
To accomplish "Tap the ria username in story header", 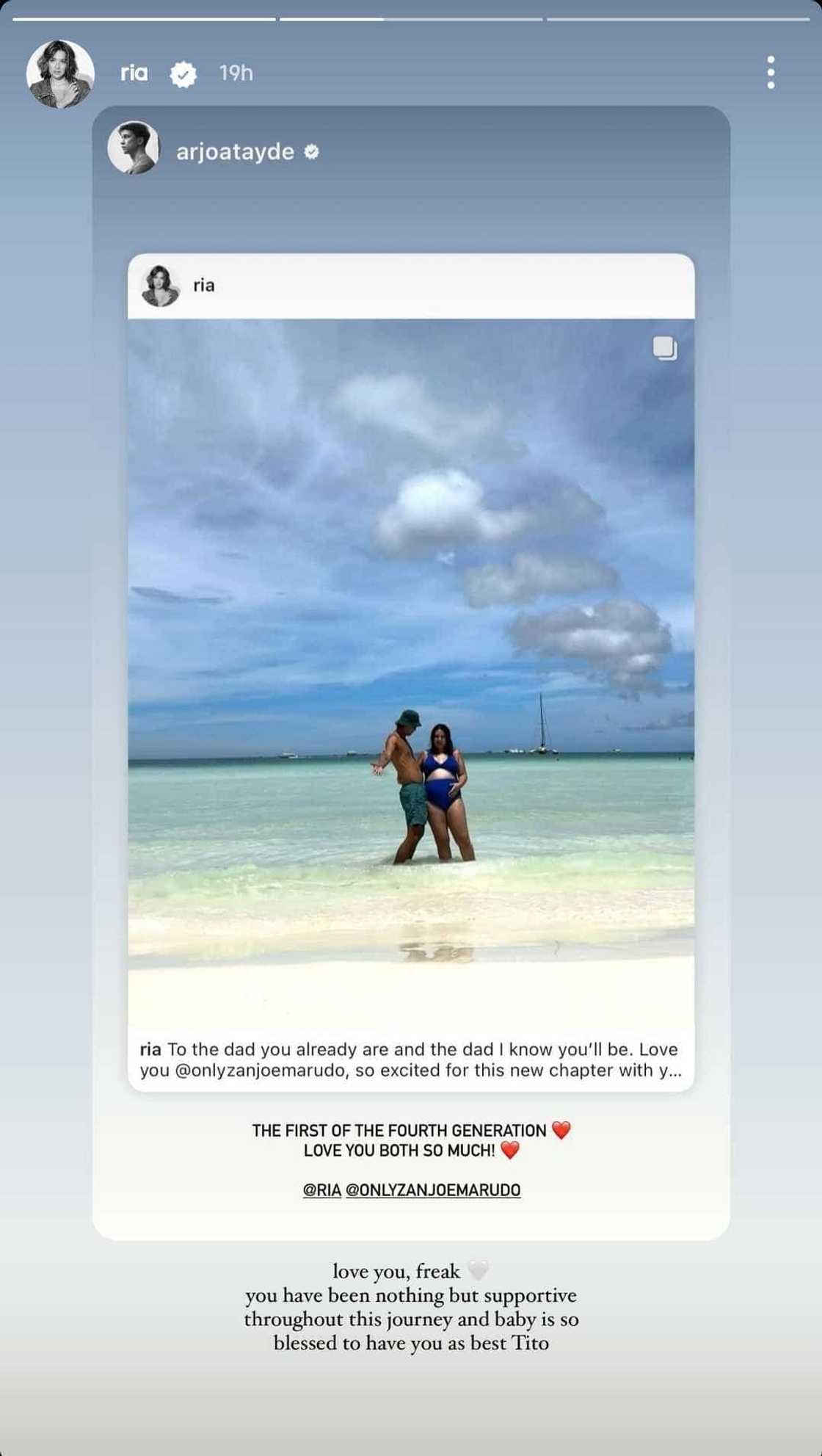I will [134, 73].
